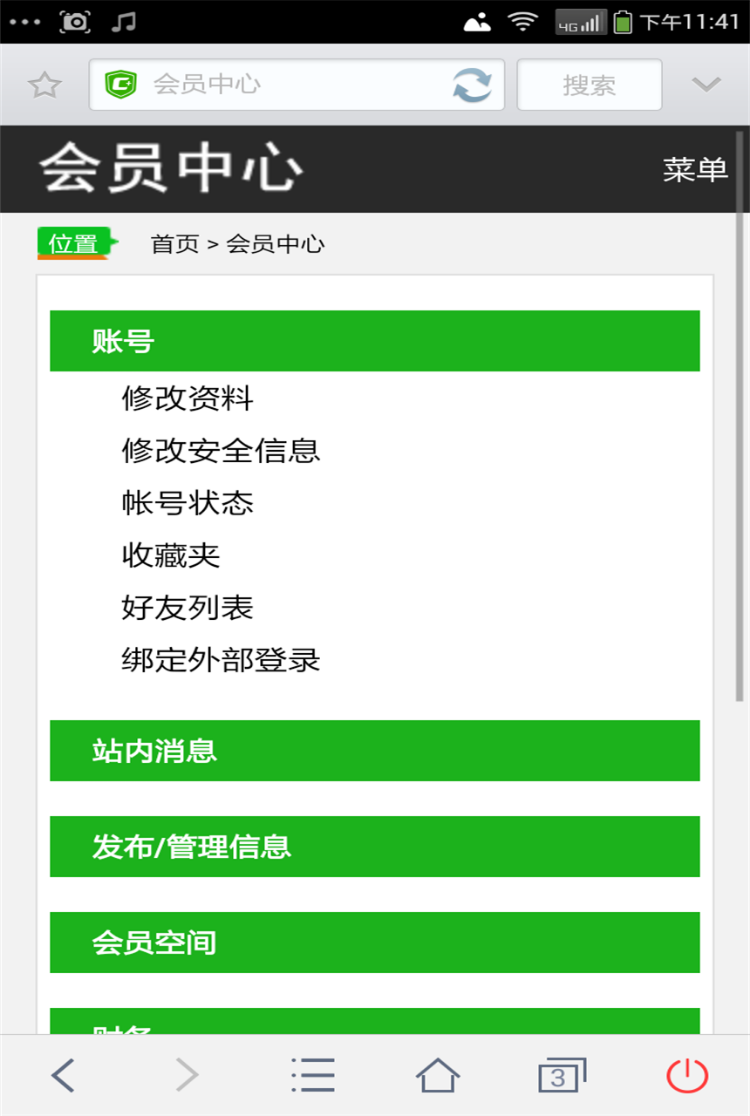This screenshot has height=1116, width=750.
Task: Expand the 站内消息 section
Action: tap(374, 750)
